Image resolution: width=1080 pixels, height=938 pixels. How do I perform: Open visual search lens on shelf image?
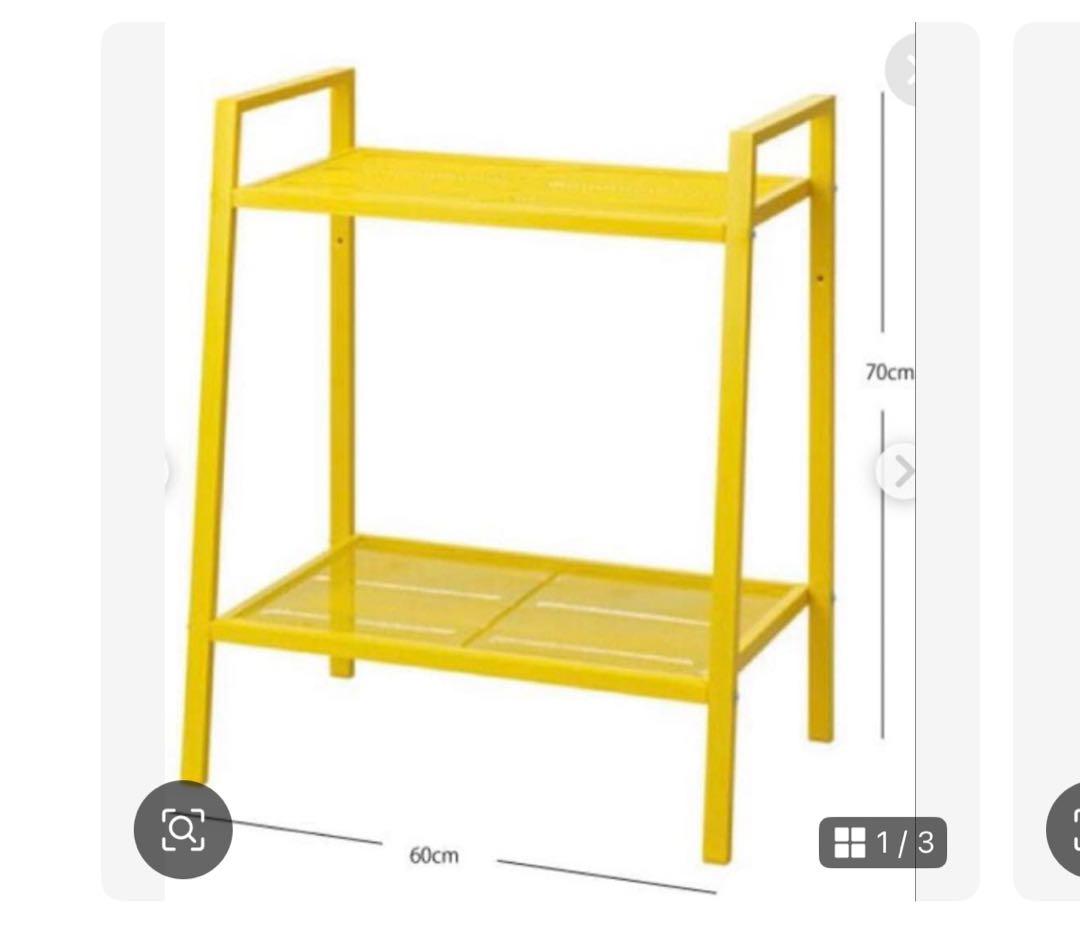pyautogui.click(x=183, y=829)
